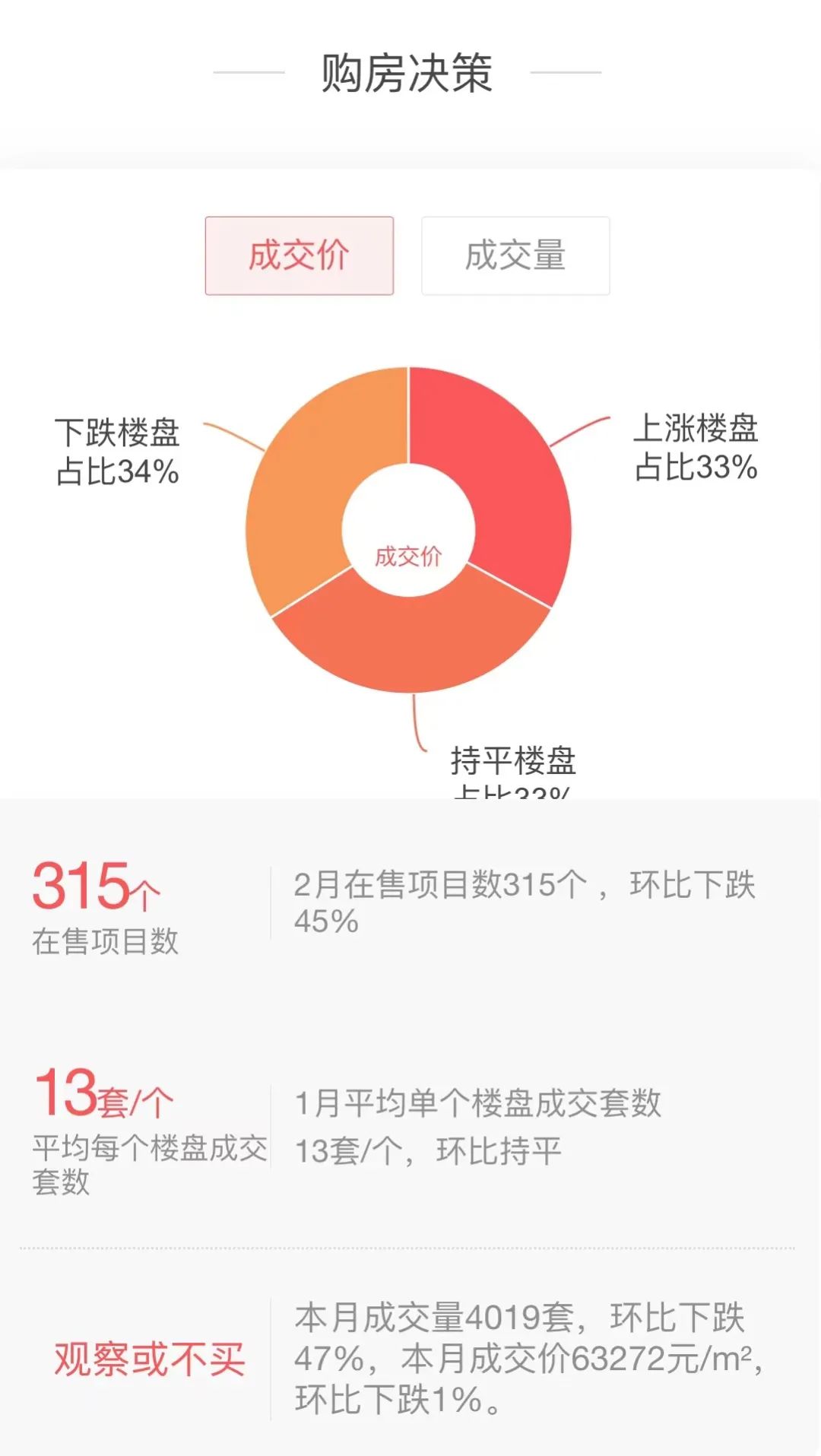Image resolution: width=821 pixels, height=1456 pixels.
Task: Switch to the 成交量 tab
Action: pos(515,255)
